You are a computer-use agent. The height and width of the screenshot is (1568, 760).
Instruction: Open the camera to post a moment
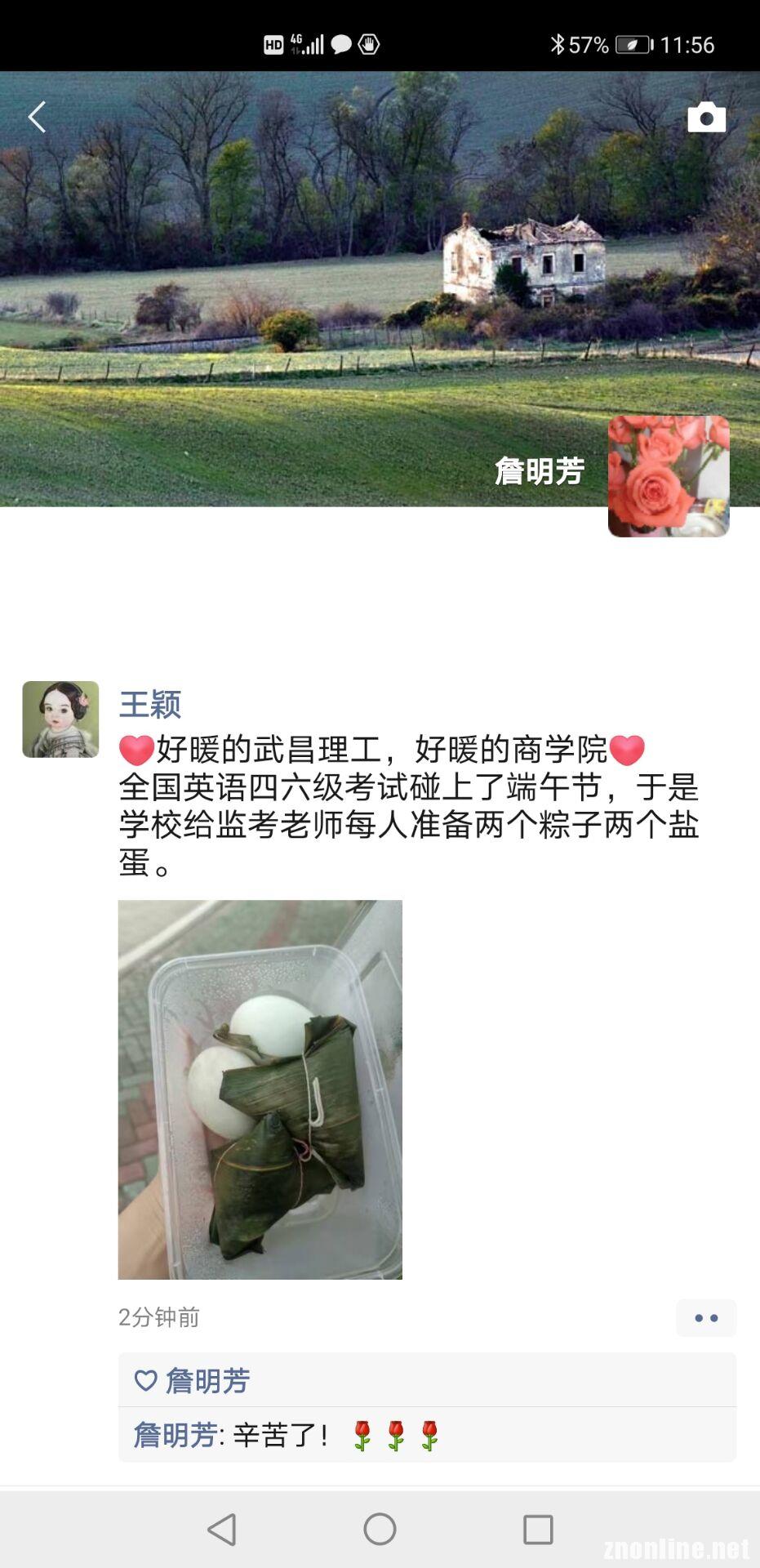tap(706, 118)
